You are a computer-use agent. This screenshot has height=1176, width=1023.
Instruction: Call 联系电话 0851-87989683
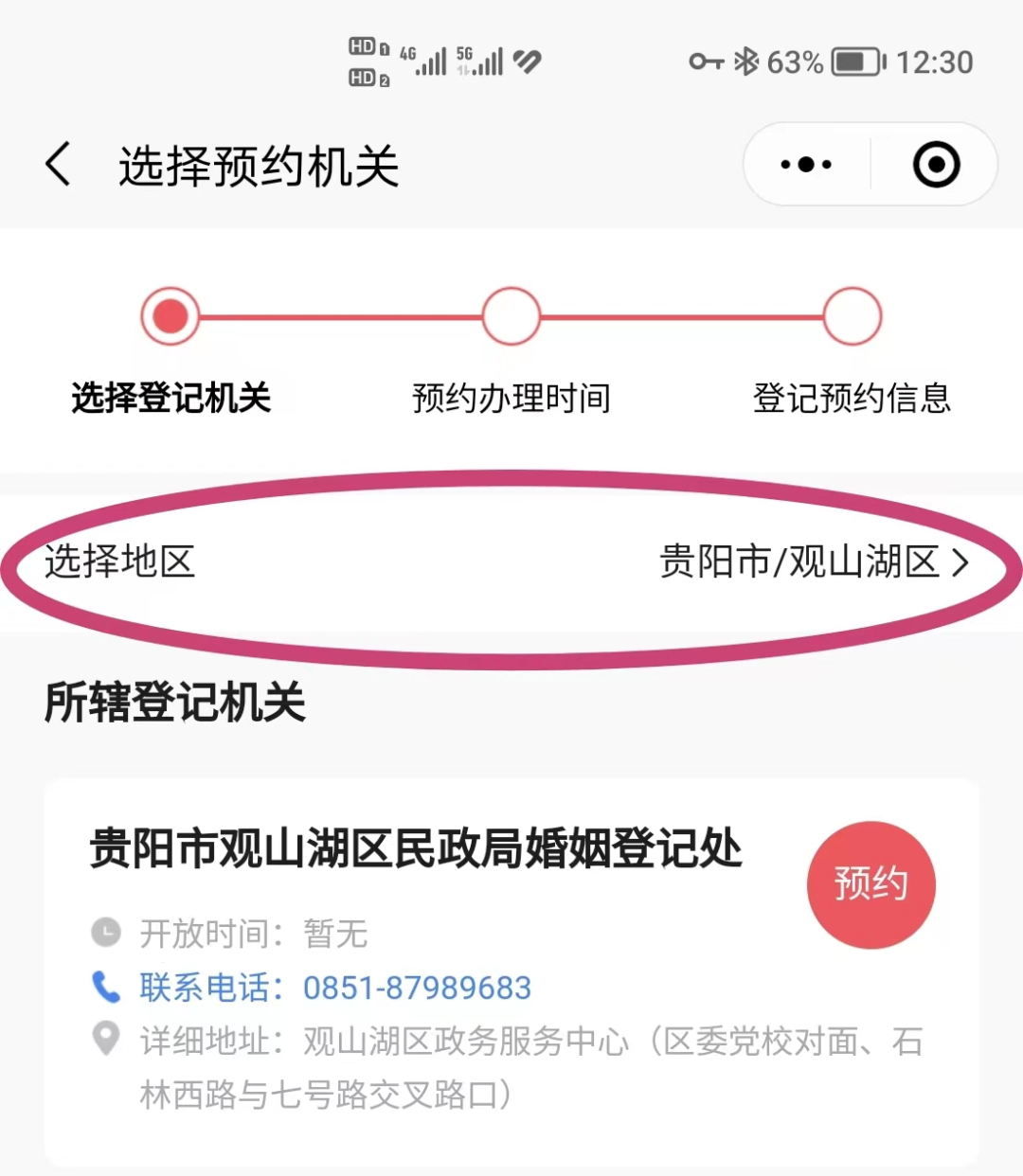point(417,988)
